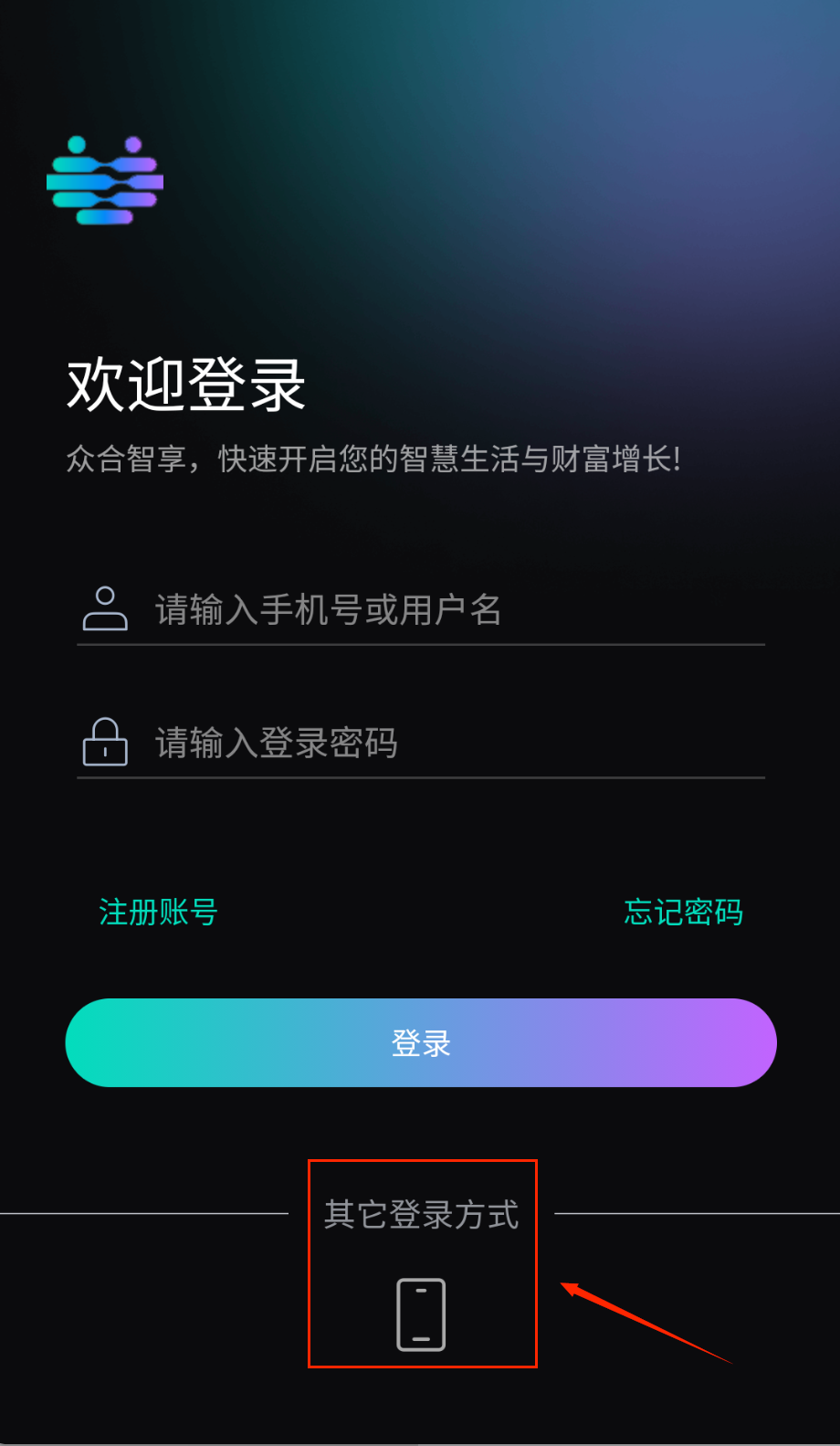Tap the 登录 button

point(421,1042)
